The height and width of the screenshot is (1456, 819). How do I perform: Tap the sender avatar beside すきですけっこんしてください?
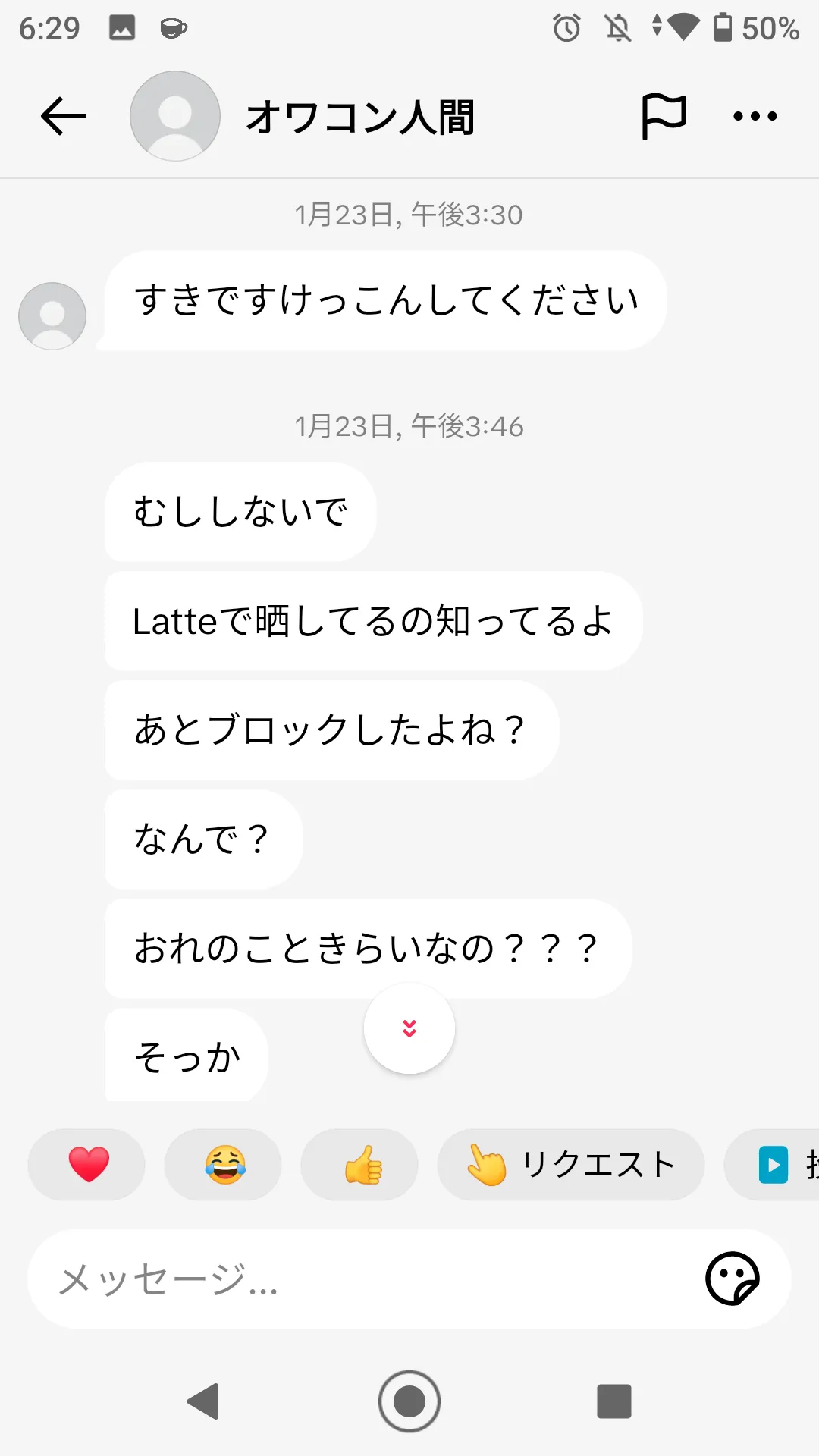click(52, 316)
